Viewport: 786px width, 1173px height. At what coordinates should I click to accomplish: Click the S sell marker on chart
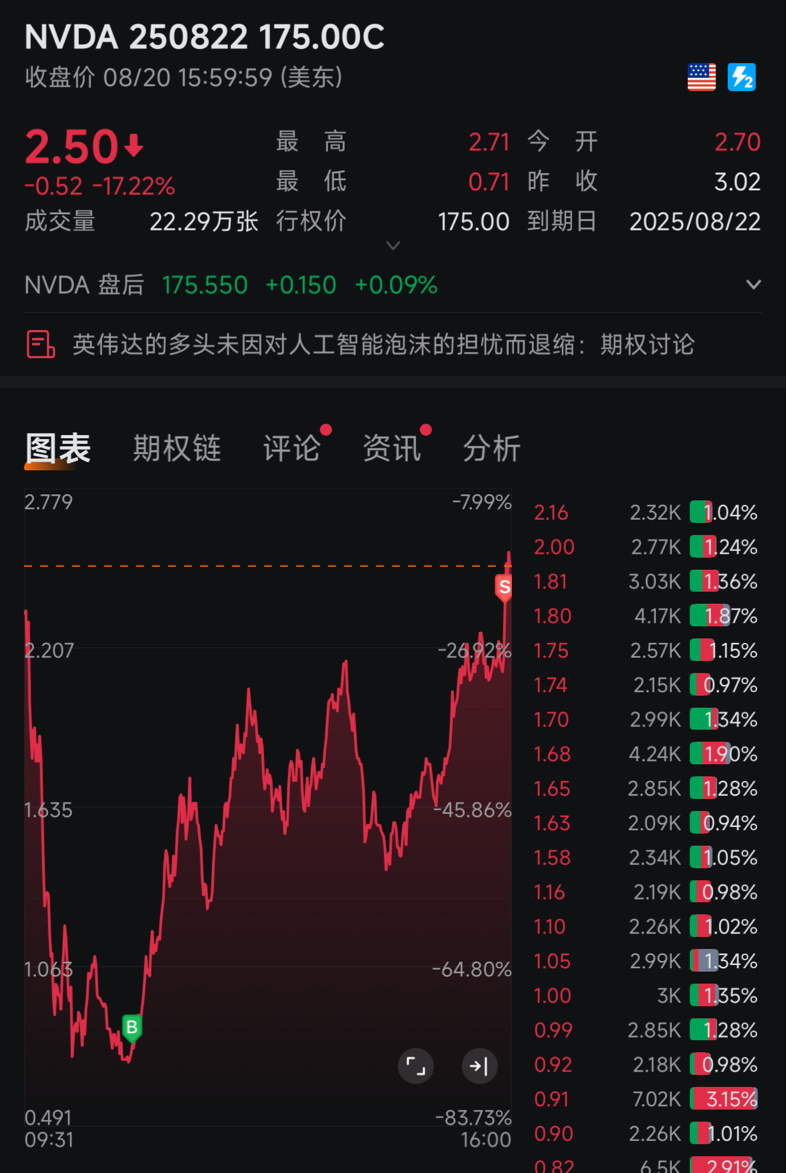tap(504, 588)
